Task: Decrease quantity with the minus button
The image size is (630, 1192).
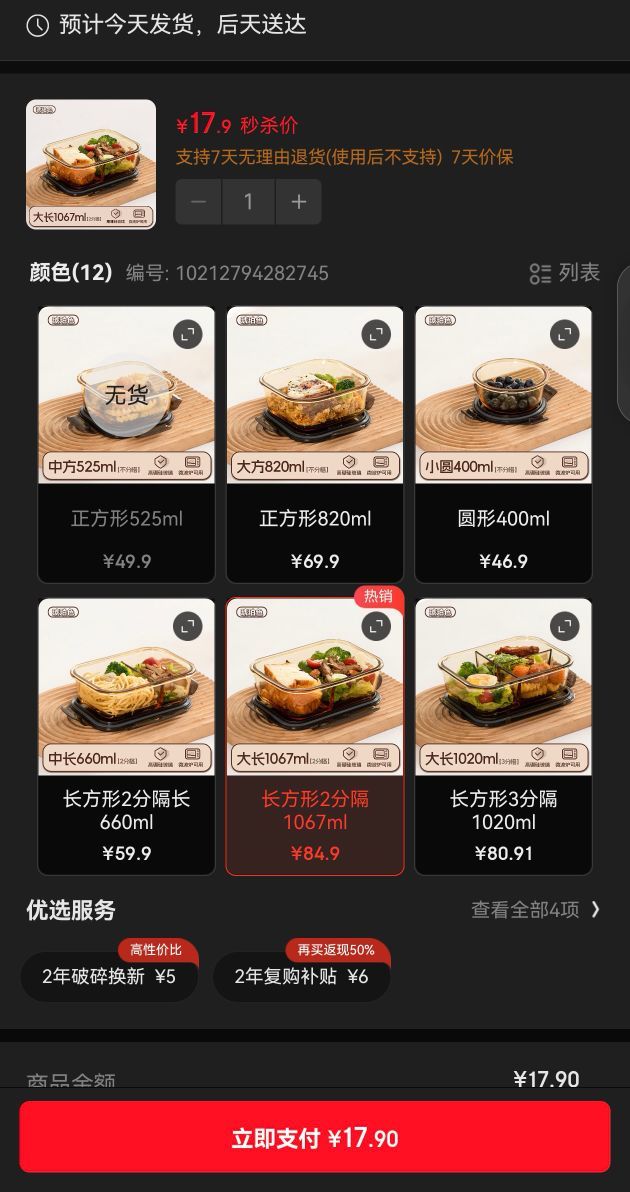Action: pos(198,201)
